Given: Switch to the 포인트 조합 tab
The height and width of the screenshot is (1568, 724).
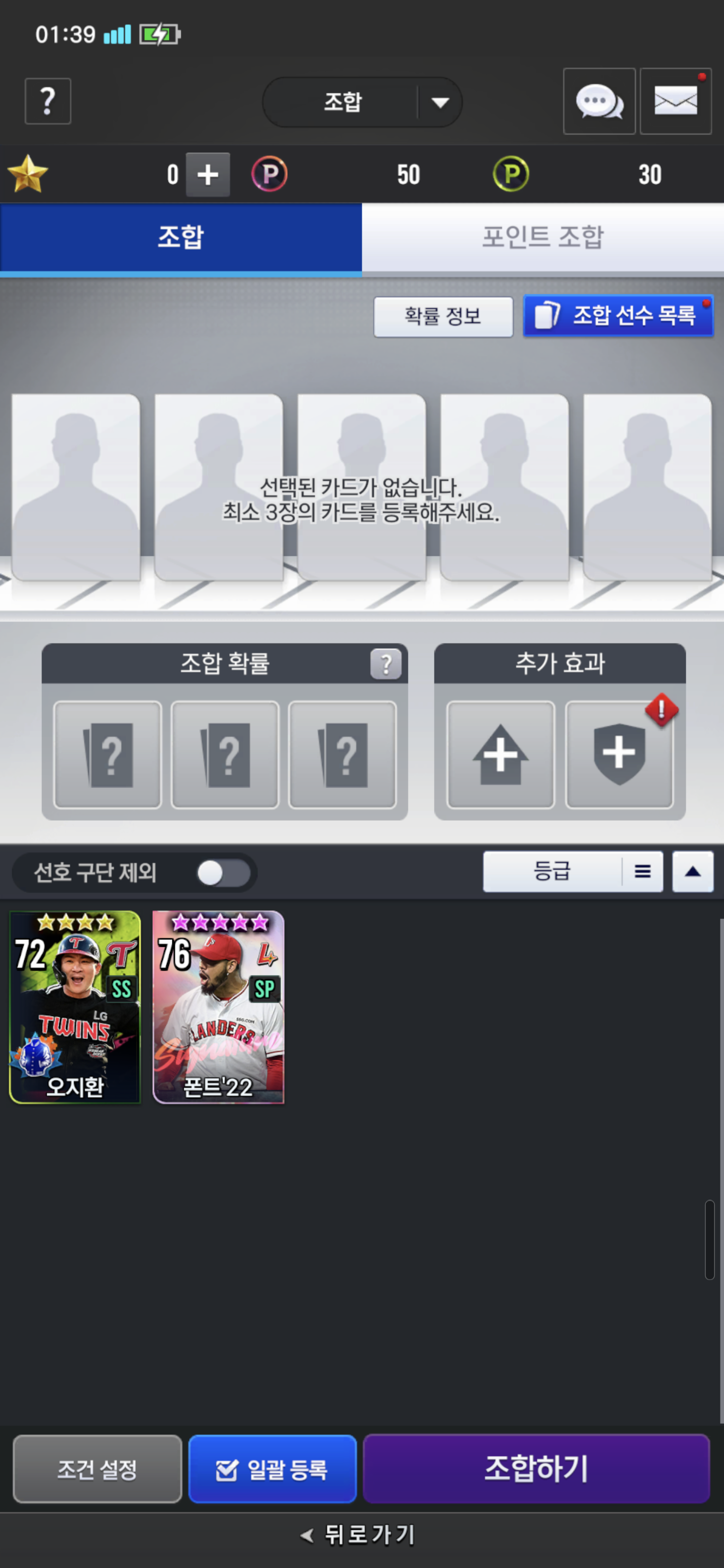Looking at the screenshot, I should tap(542, 237).
